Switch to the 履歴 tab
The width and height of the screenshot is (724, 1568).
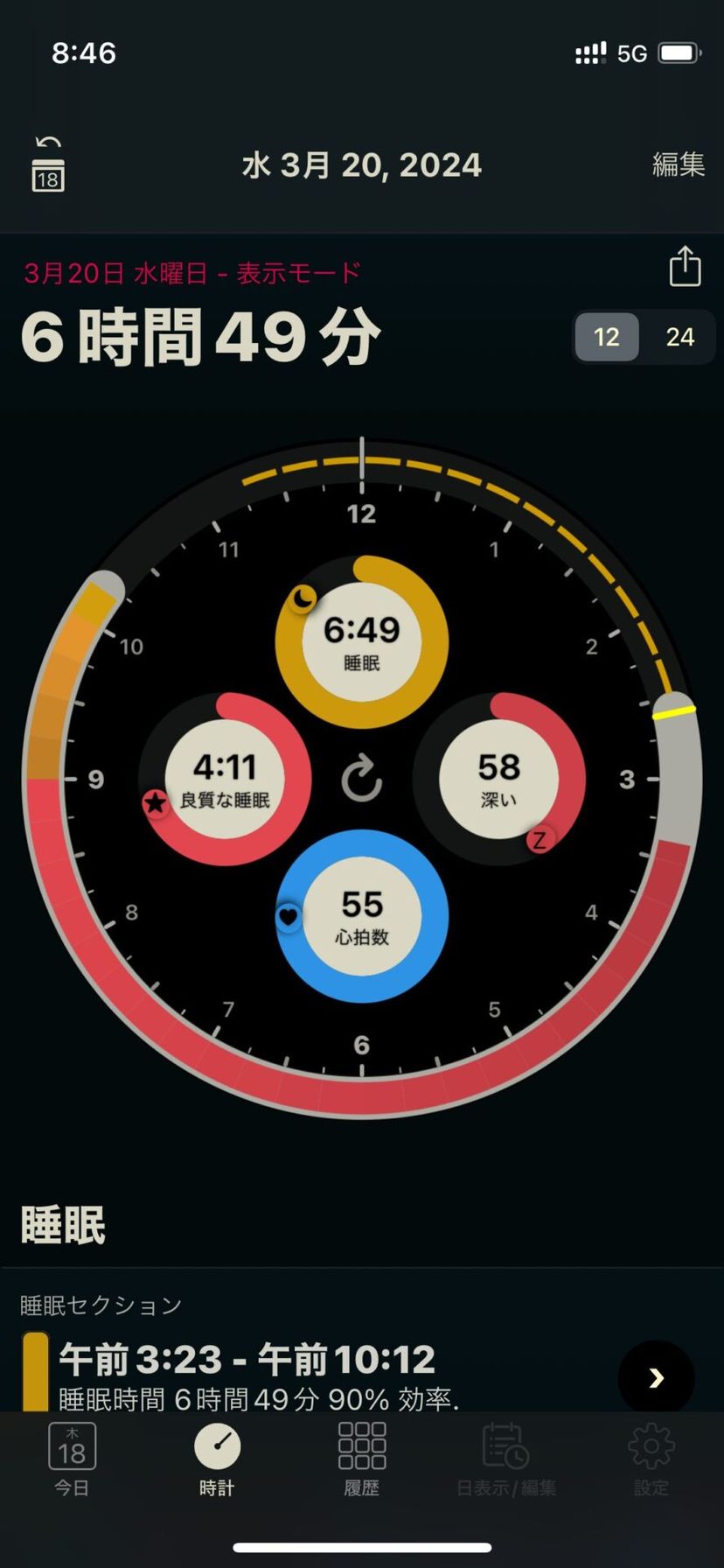coord(361,1457)
